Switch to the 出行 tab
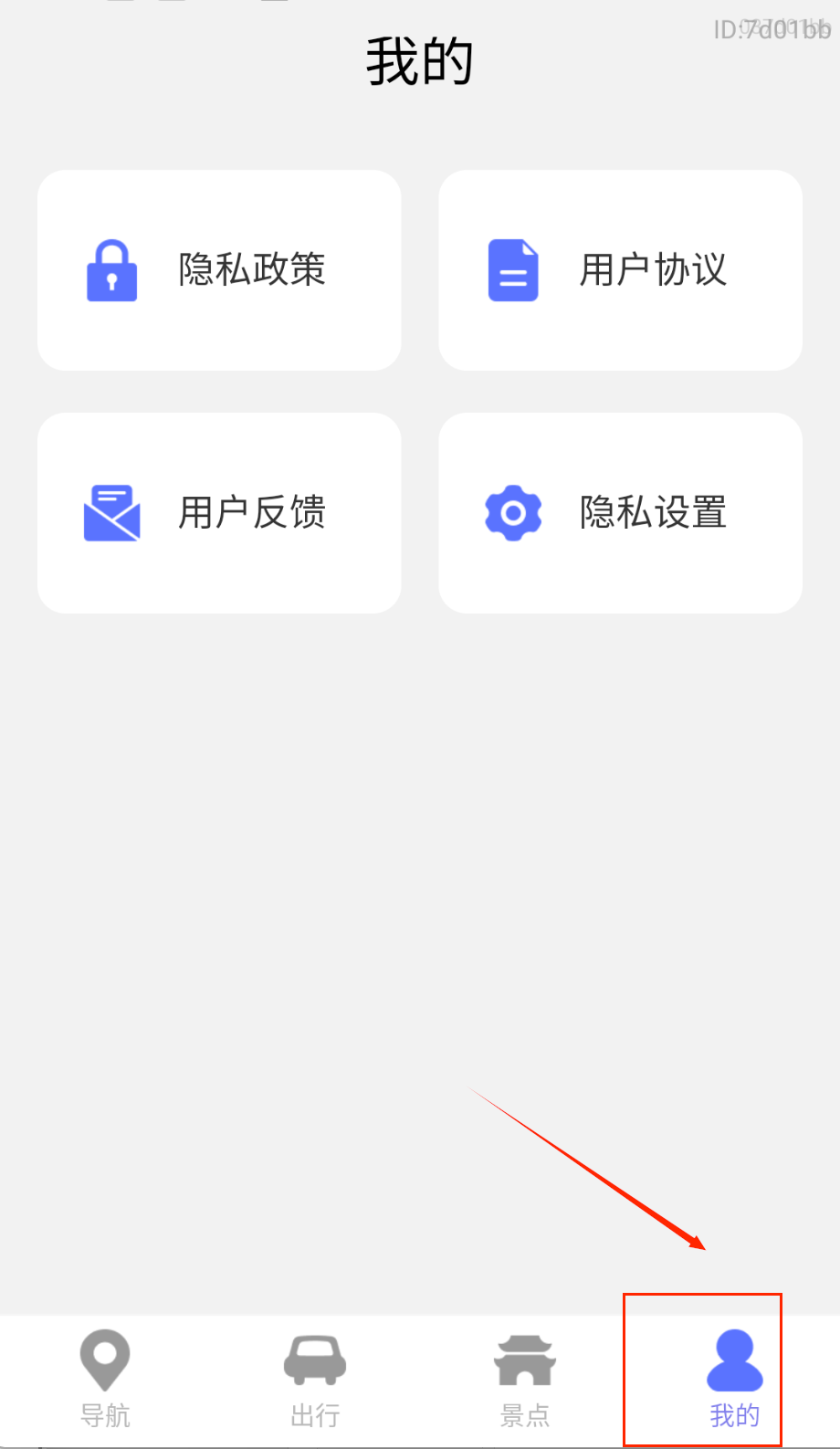 point(315,1379)
